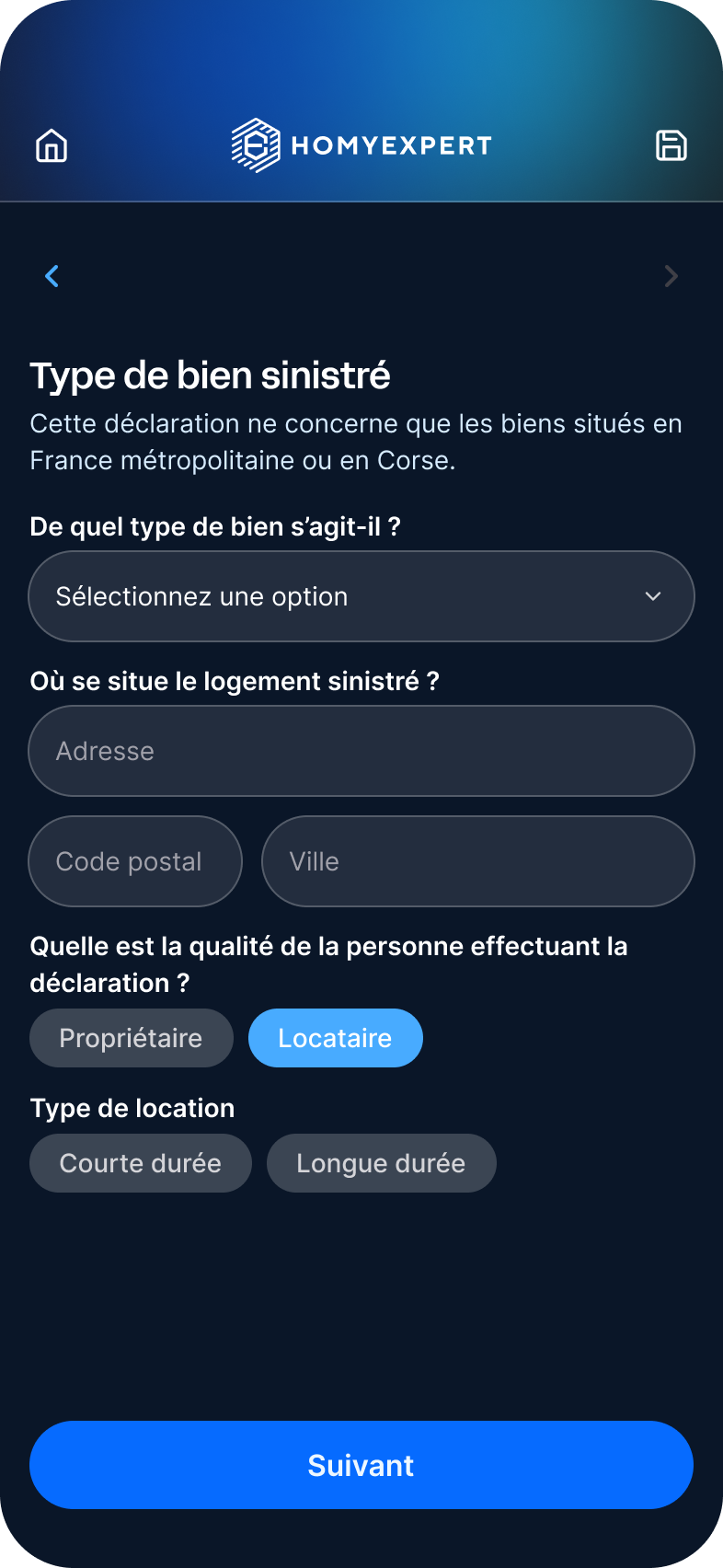Save the declaration with the floppy icon
This screenshot has width=723, height=1568.
671,145
